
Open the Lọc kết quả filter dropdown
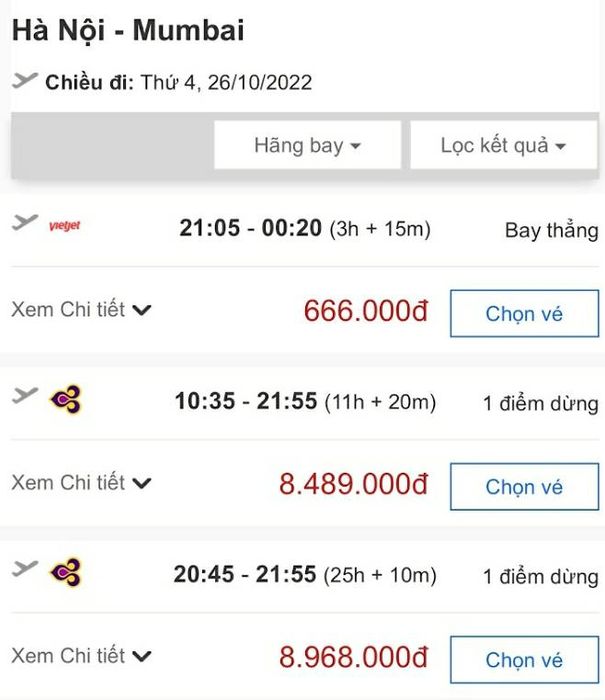coord(503,146)
